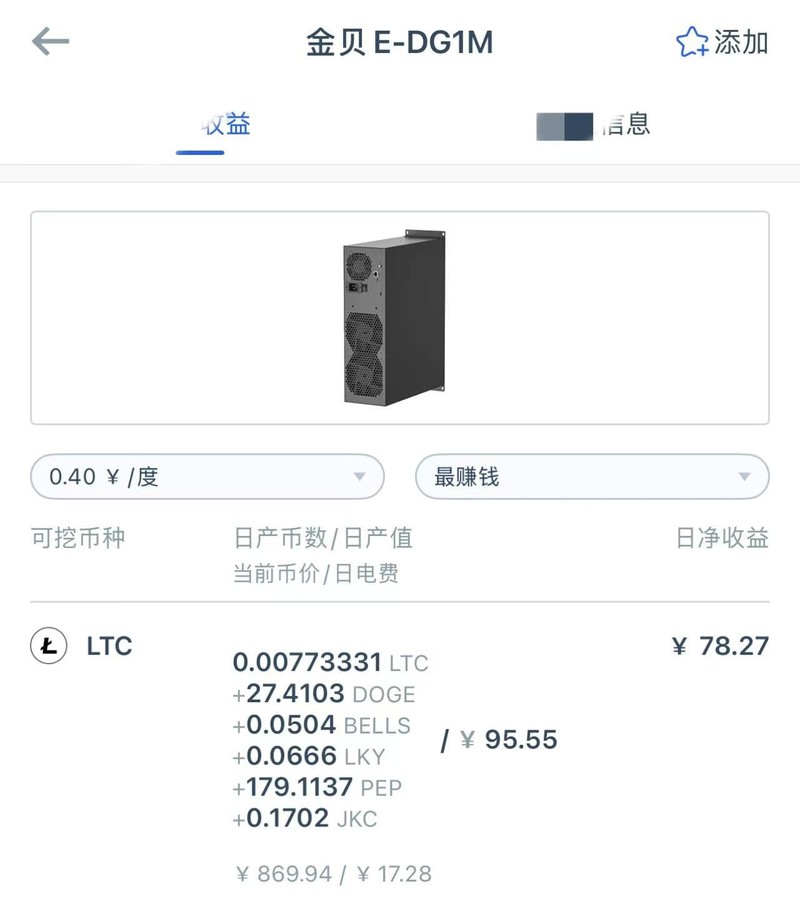Click the ¥ 78.27 daily net income value
The height and width of the screenshot is (904, 800).
pos(721,647)
